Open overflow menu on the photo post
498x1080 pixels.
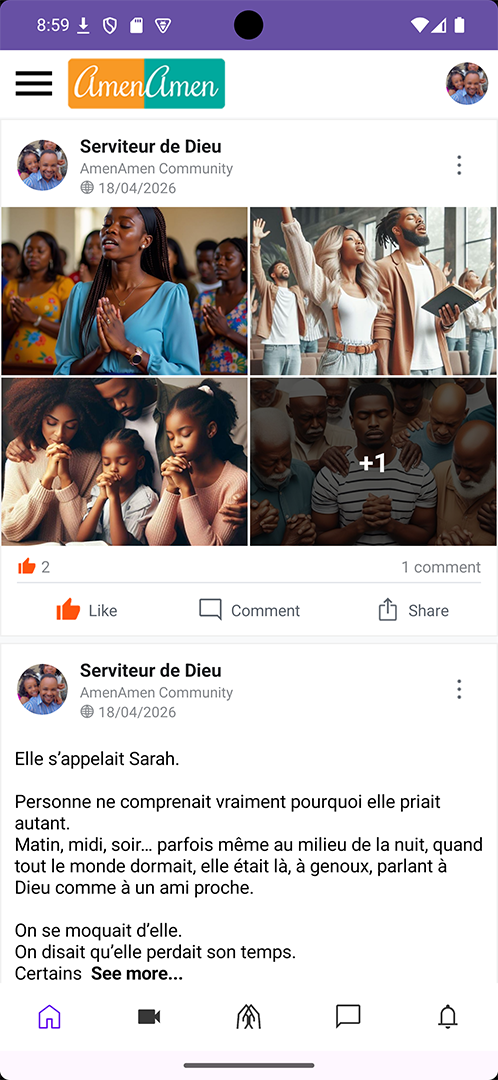pos(459,165)
